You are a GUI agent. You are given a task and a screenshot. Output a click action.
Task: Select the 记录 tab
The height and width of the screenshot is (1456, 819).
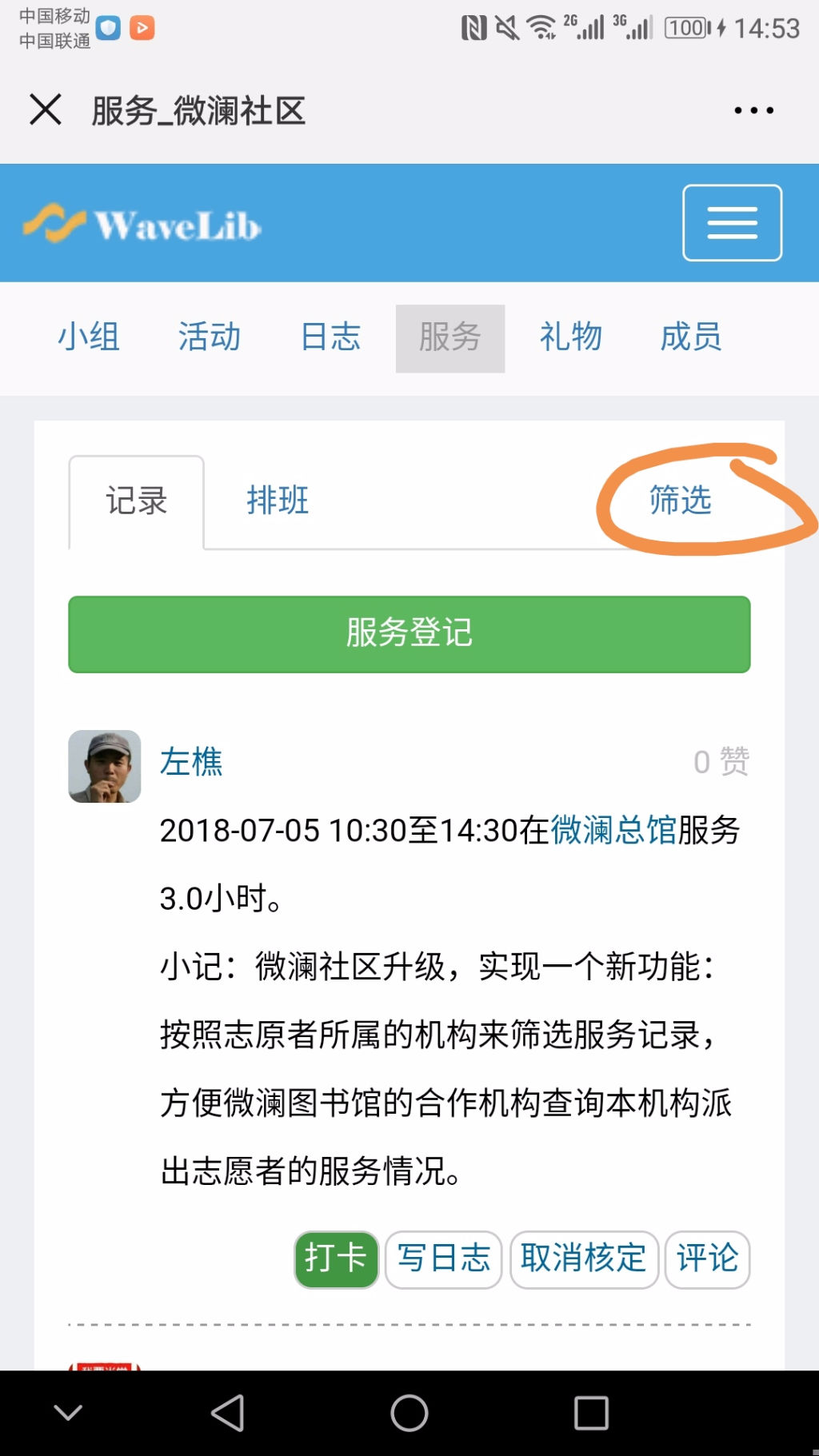[137, 502]
